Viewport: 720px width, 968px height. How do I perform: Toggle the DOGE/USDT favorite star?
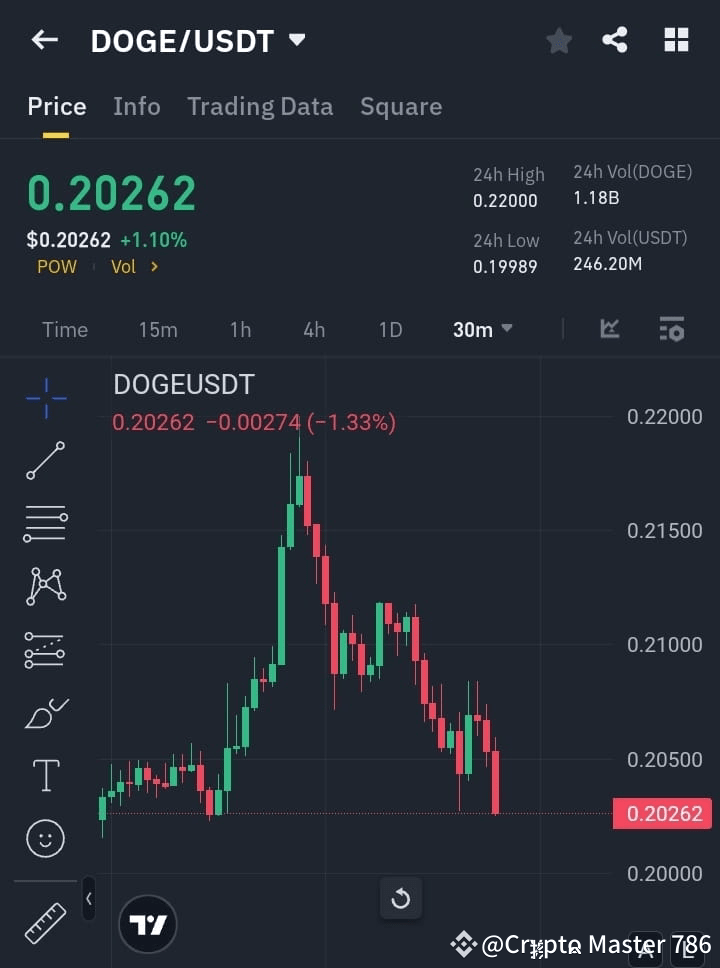(558, 40)
